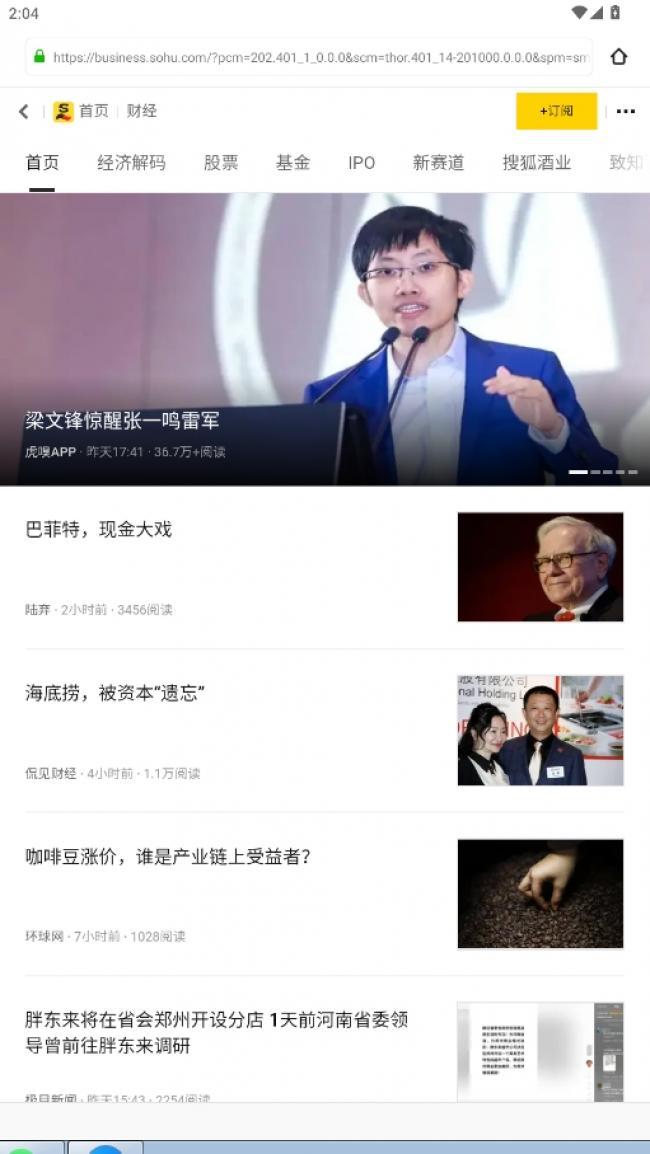Tap the yellow +订阅 subscribe button
The image size is (650, 1154).
pyautogui.click(x=556, y=111)
